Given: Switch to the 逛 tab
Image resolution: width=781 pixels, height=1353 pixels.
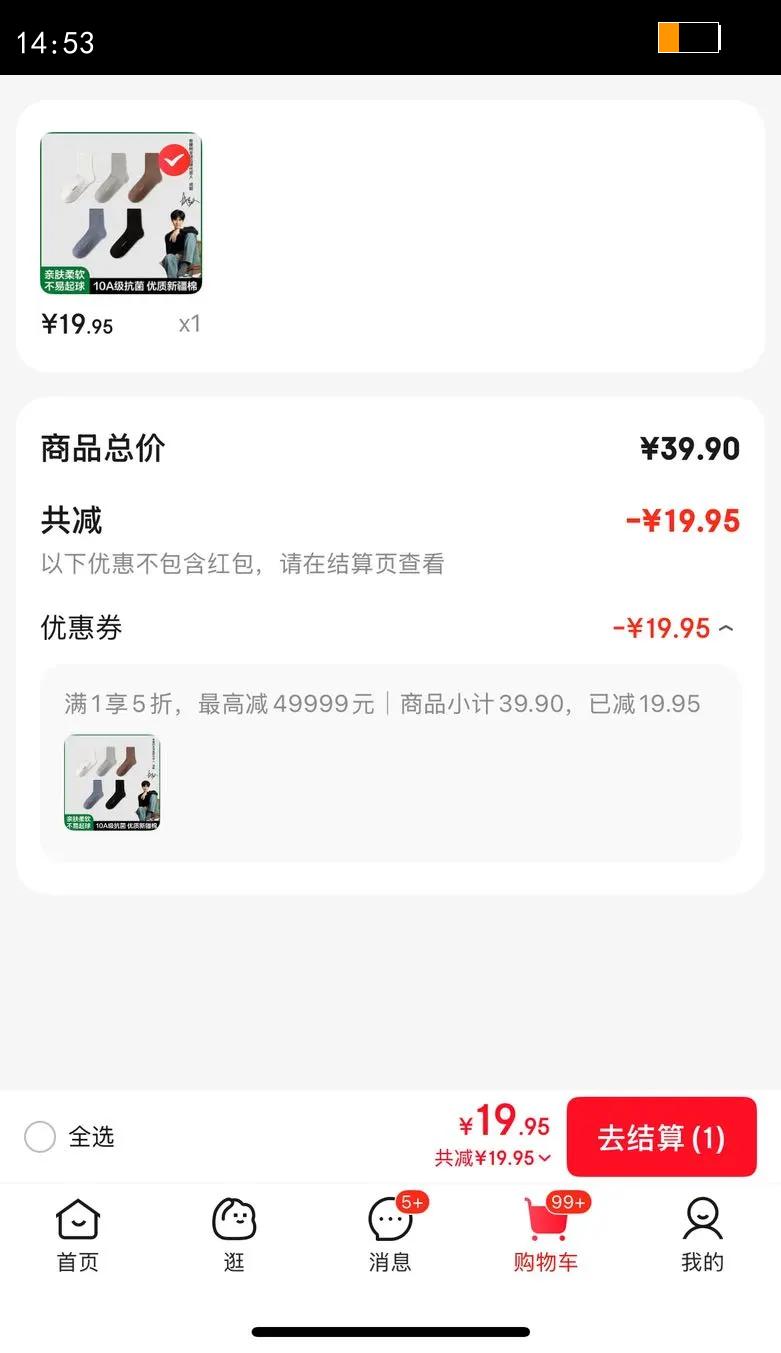Looking at the screenshot, I should click(x=234, y=1234).
